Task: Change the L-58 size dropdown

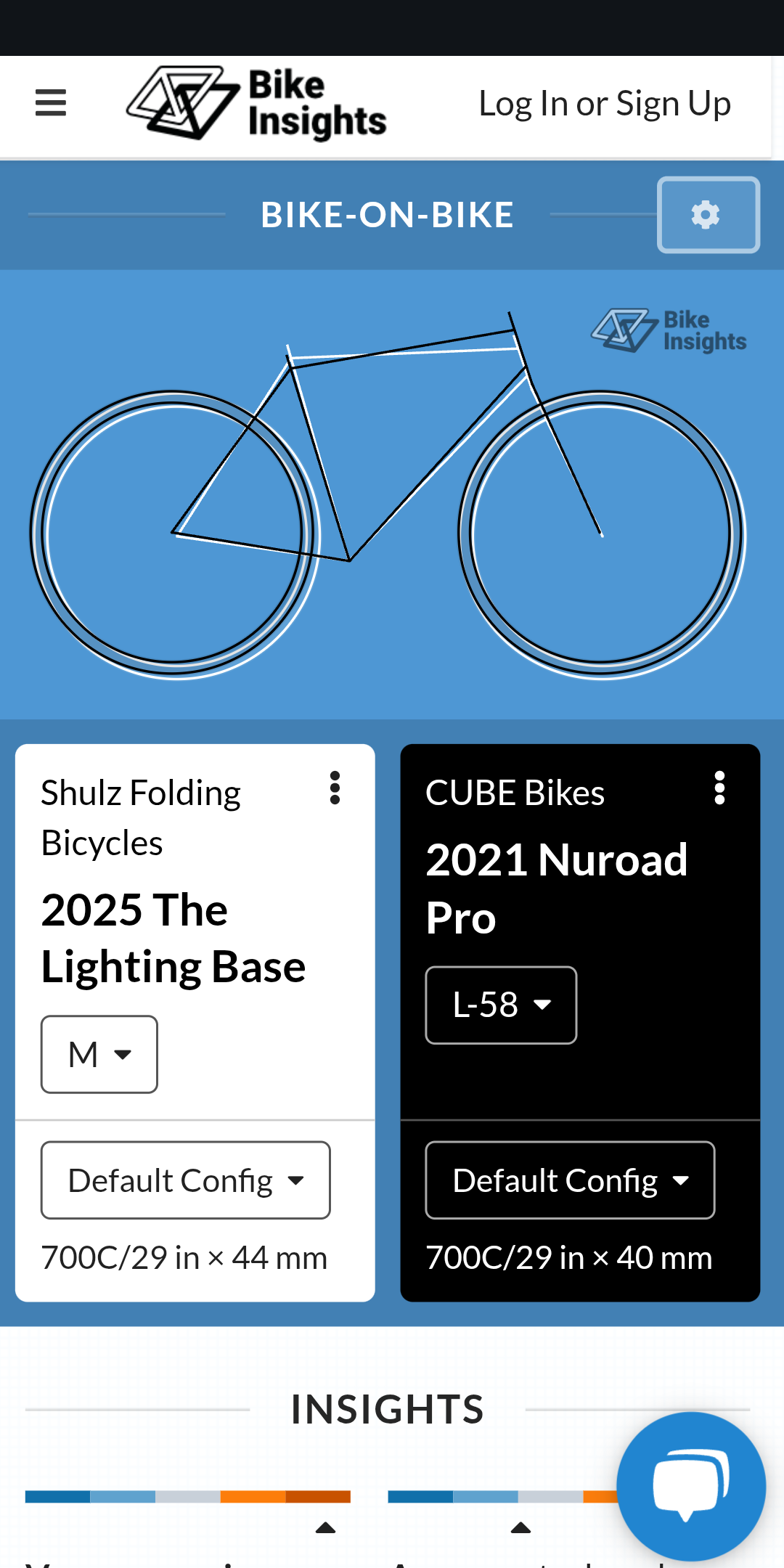Action: (x=501, y=1005)
